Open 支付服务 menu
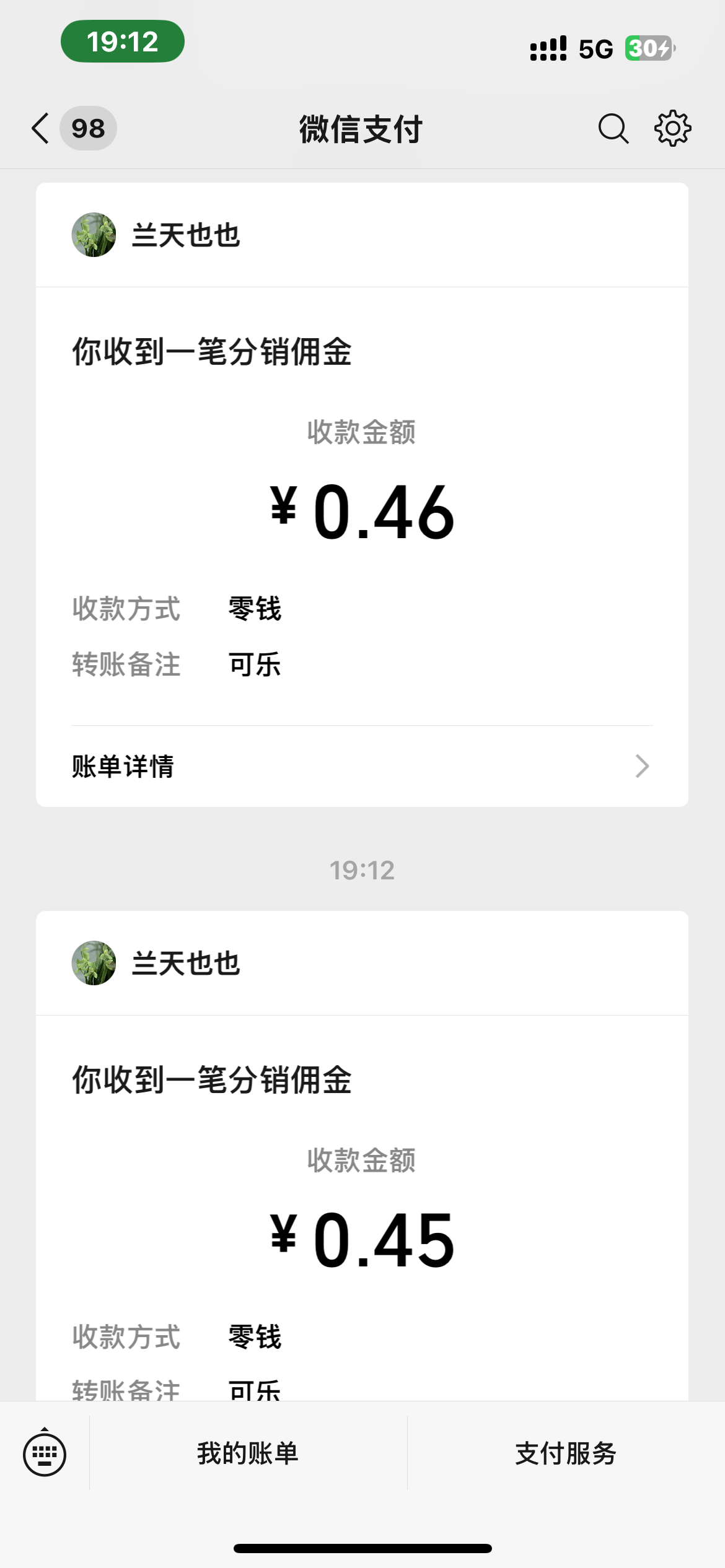The width and height of the screenshot is (725, 1568). point(566,1453)
